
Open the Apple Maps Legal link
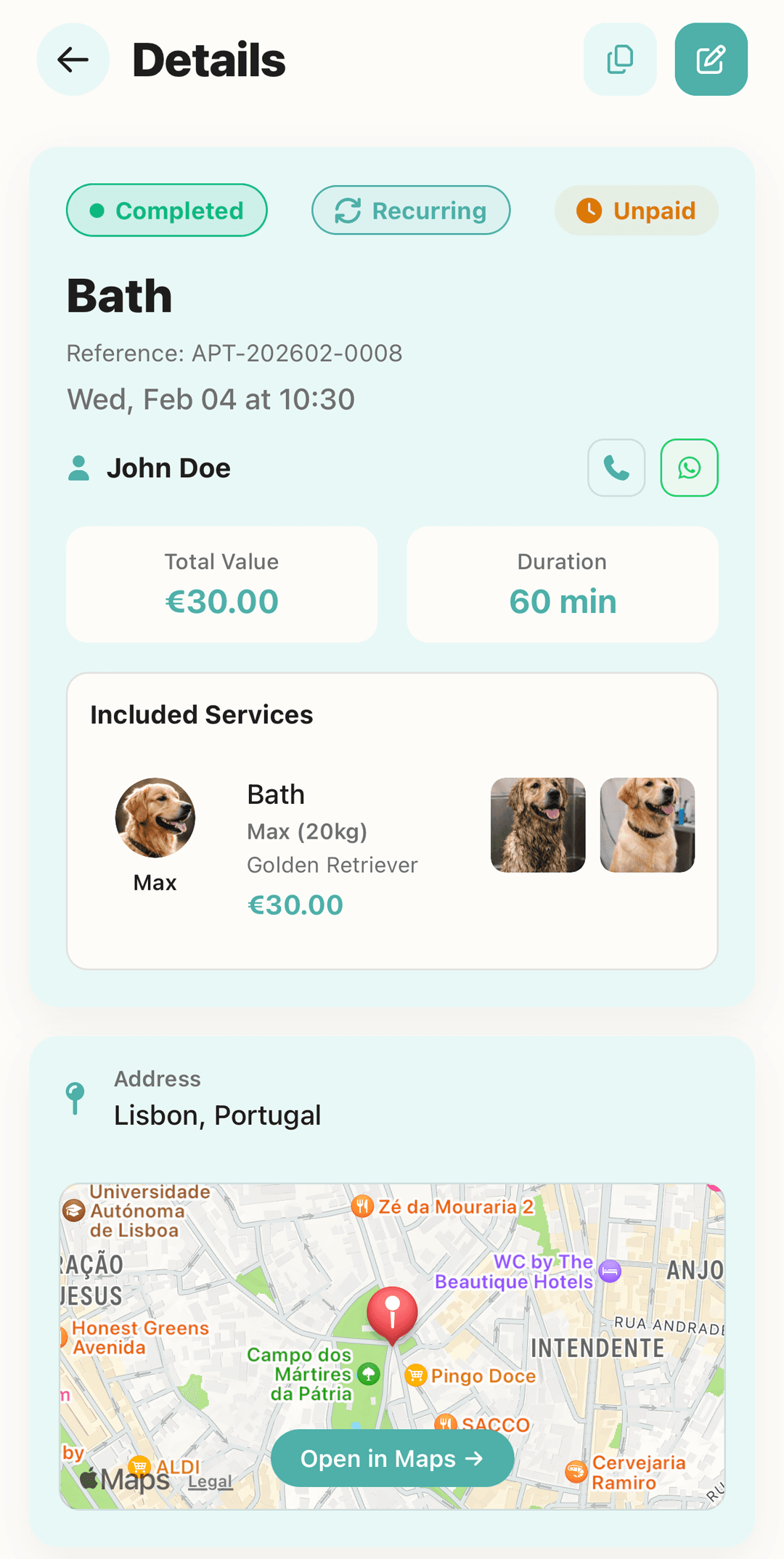(208, 1481)
